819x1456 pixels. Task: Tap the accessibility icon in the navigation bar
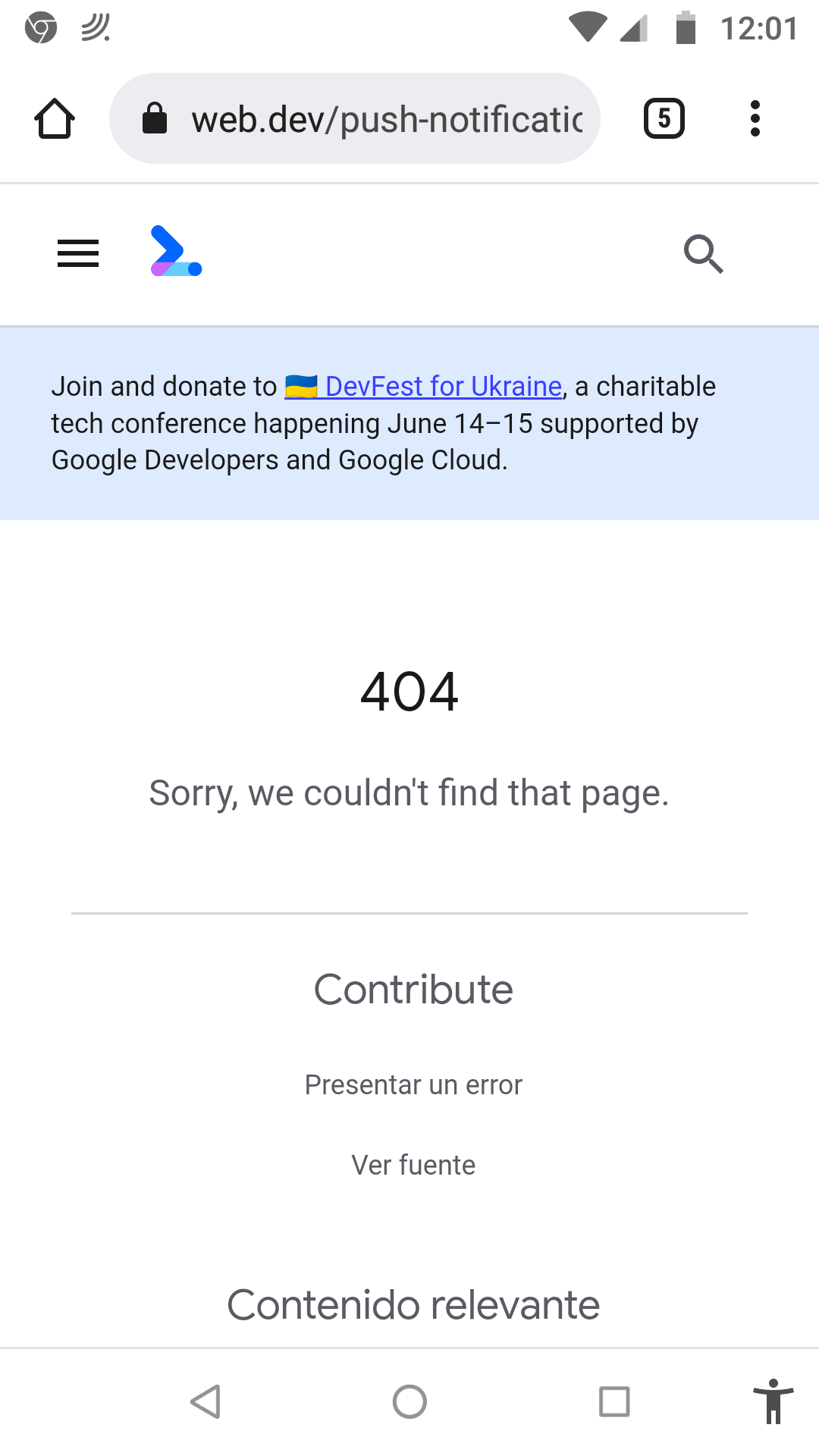774,1402
